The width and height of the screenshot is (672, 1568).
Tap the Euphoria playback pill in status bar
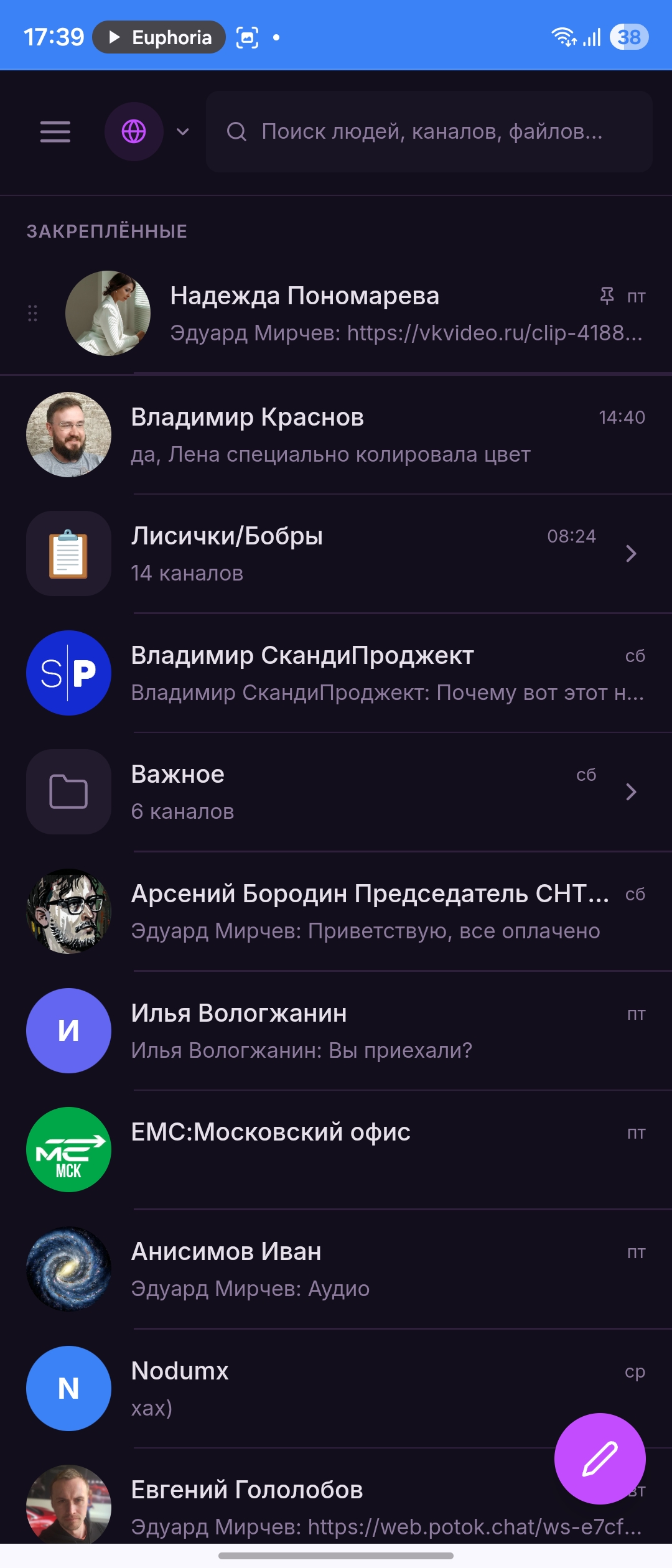[159, 37]
